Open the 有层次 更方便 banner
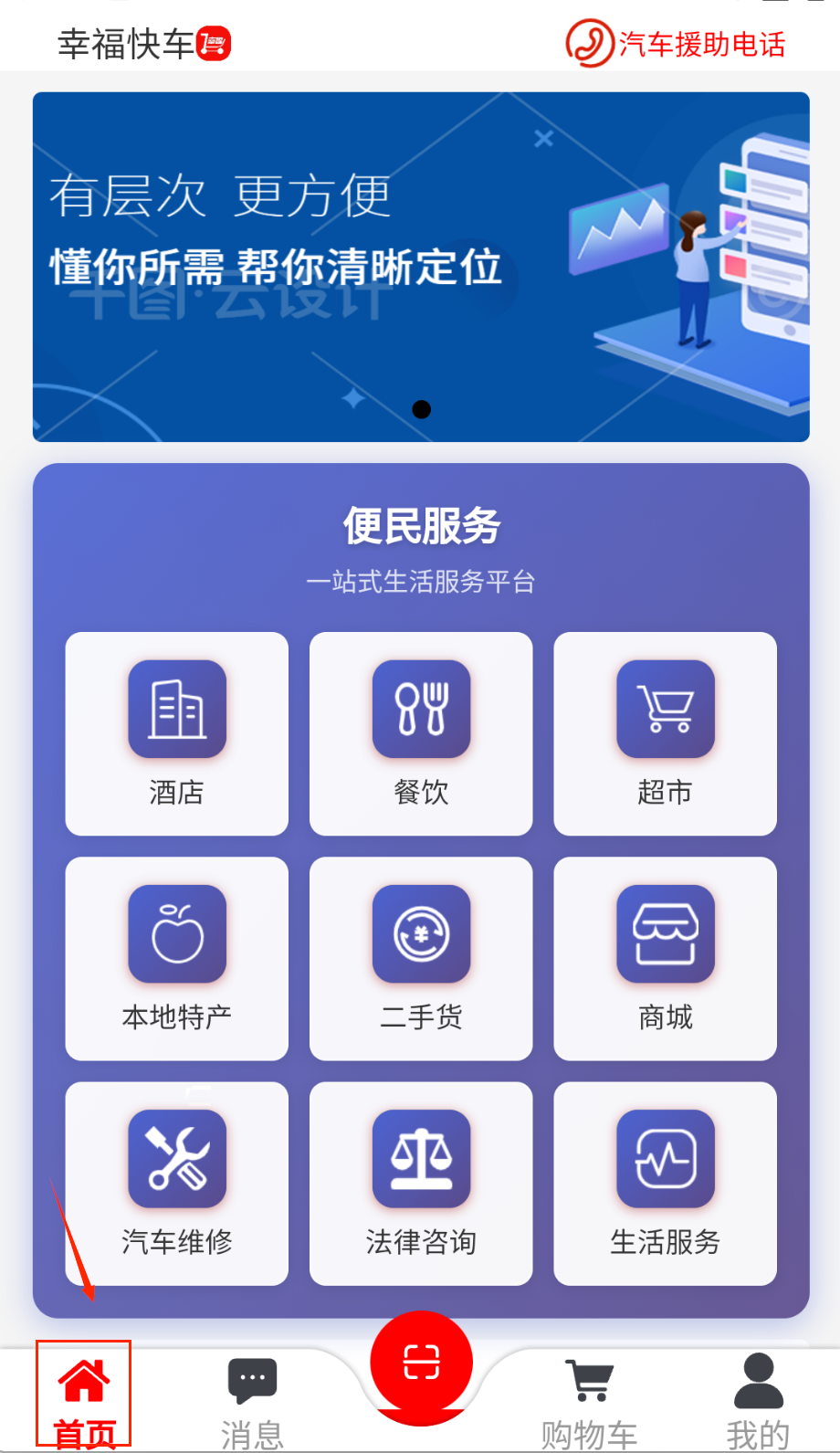The image size is (840, 1453). point(421,267)
